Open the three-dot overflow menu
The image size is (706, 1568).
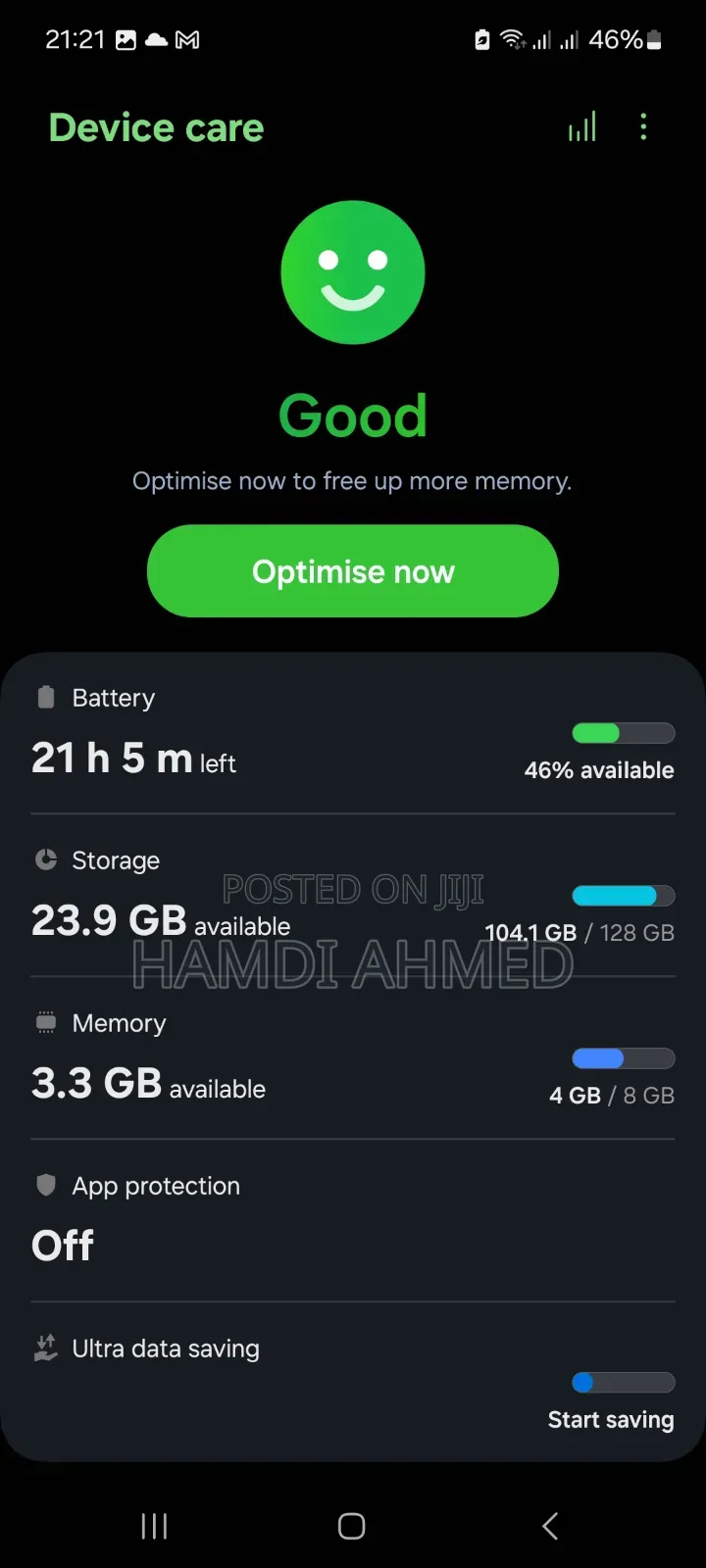tap(644, 126)
